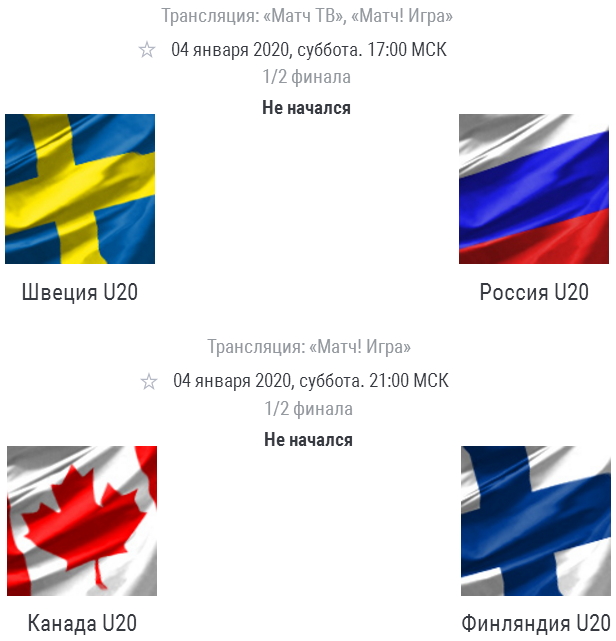
Task: Open the Россия U20 team
Action: point(534,292)
